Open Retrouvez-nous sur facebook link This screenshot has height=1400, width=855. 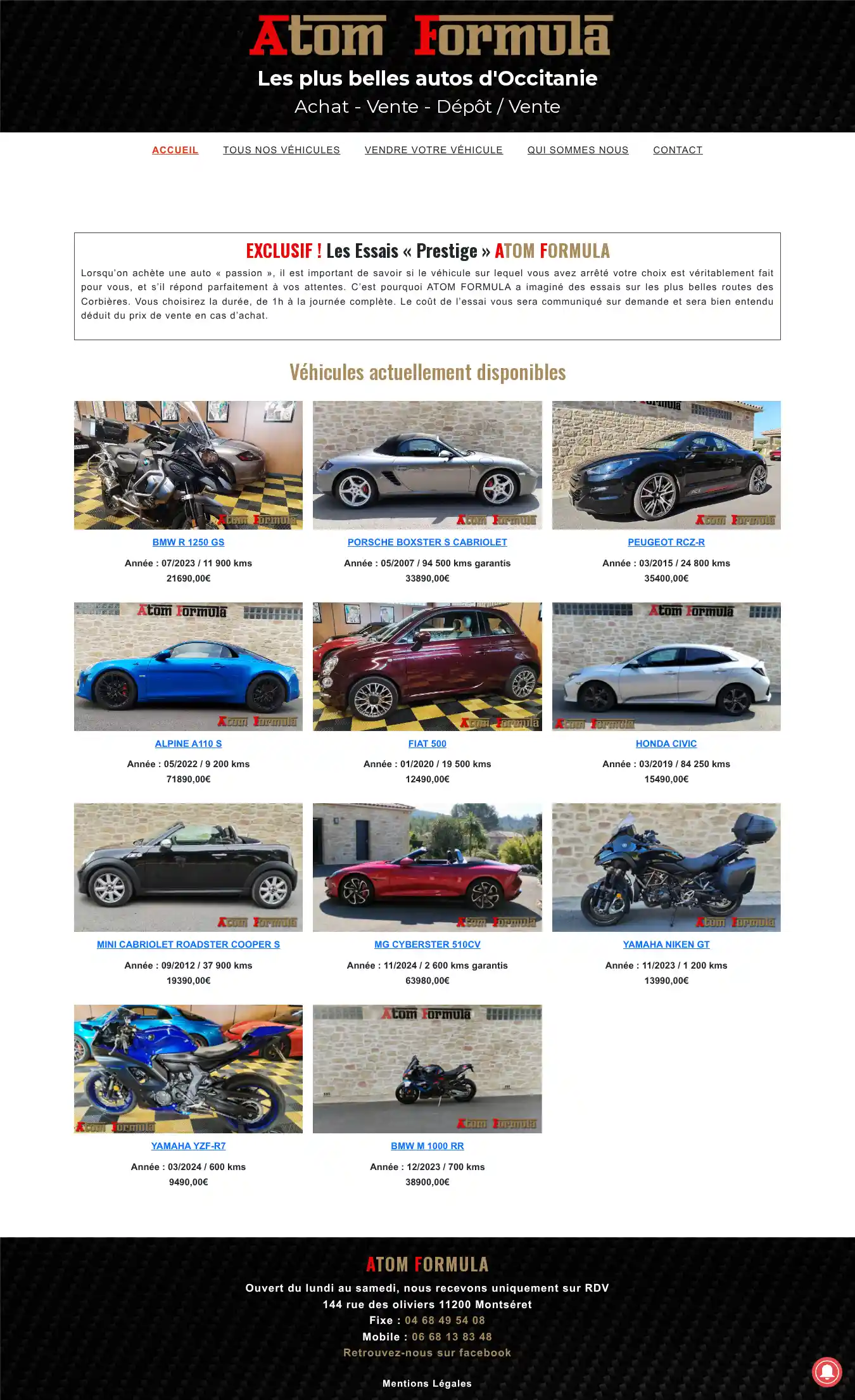coord(427,1352)
